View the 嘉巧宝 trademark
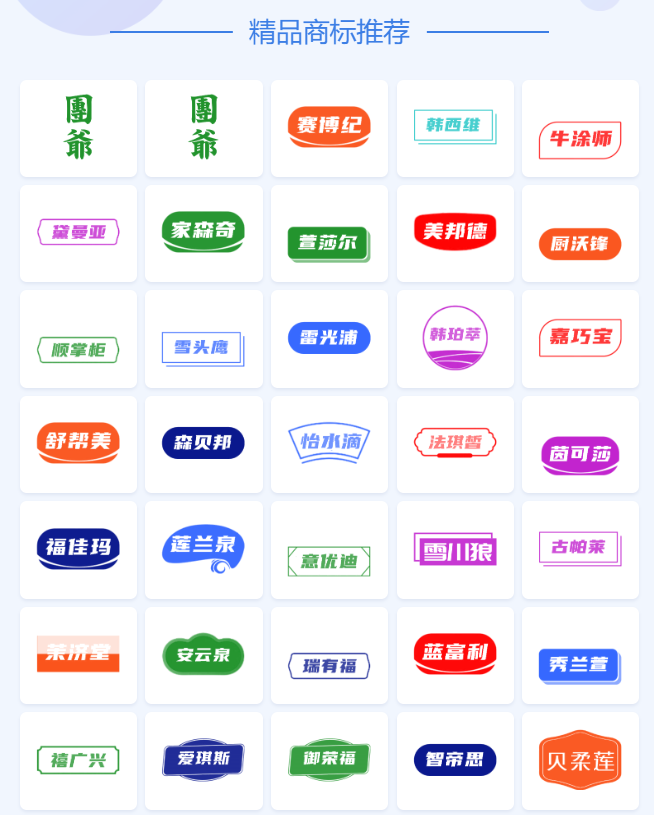Screen dimensions: 654x815 point(580,338)
